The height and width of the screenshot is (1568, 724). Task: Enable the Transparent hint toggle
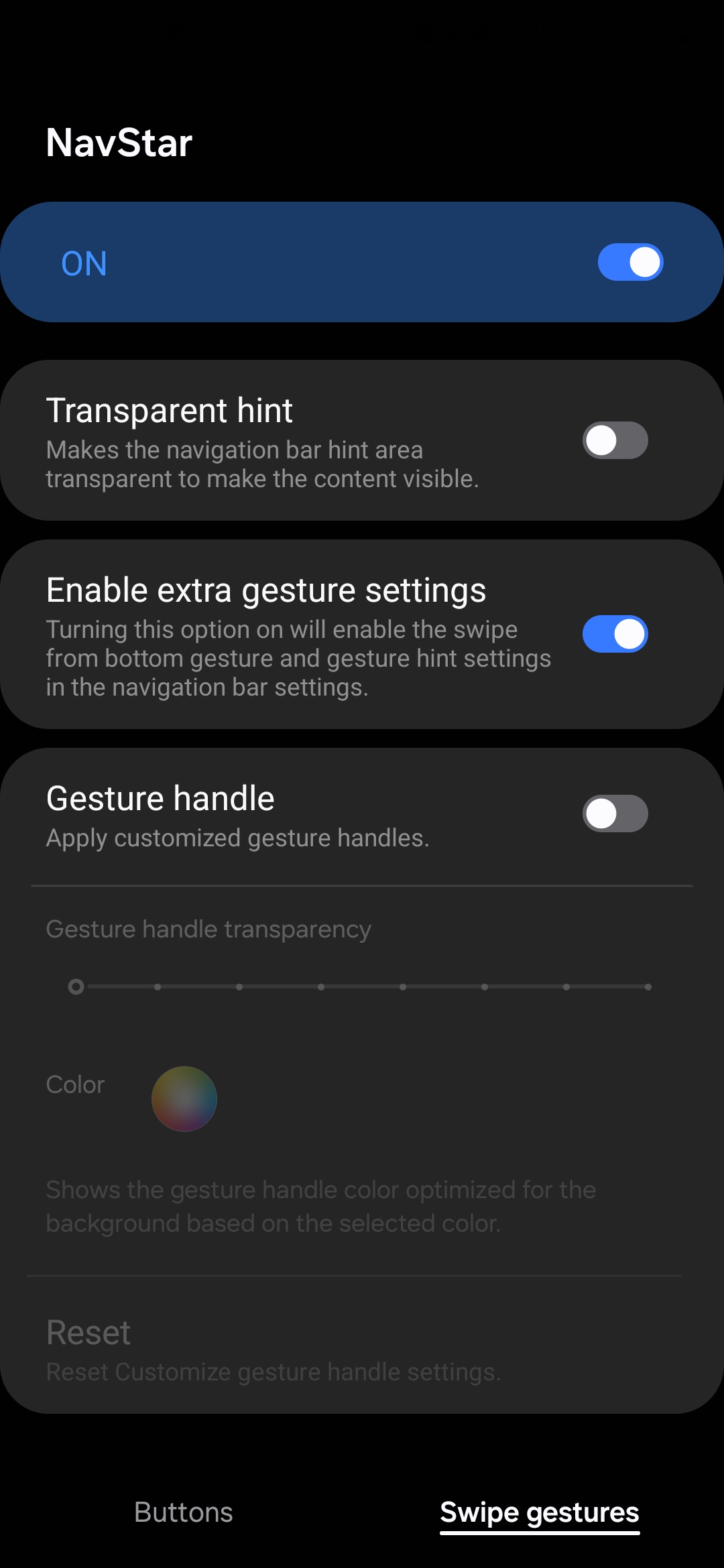pyautogui.click(x=615, y=440)
